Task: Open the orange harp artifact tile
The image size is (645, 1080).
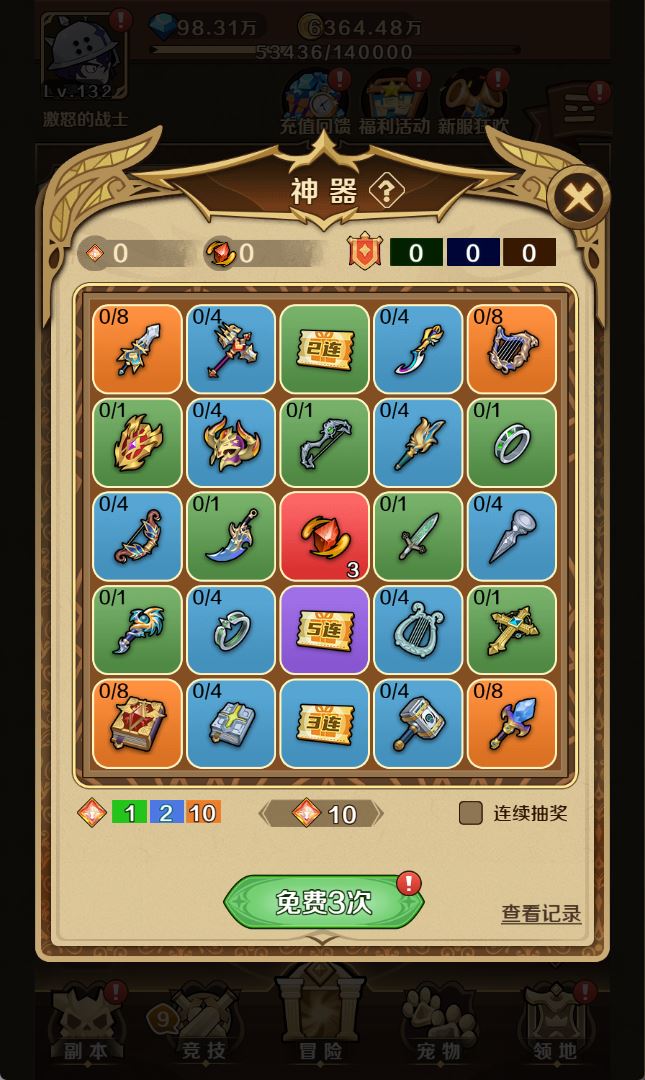Action: coord(511,349)
